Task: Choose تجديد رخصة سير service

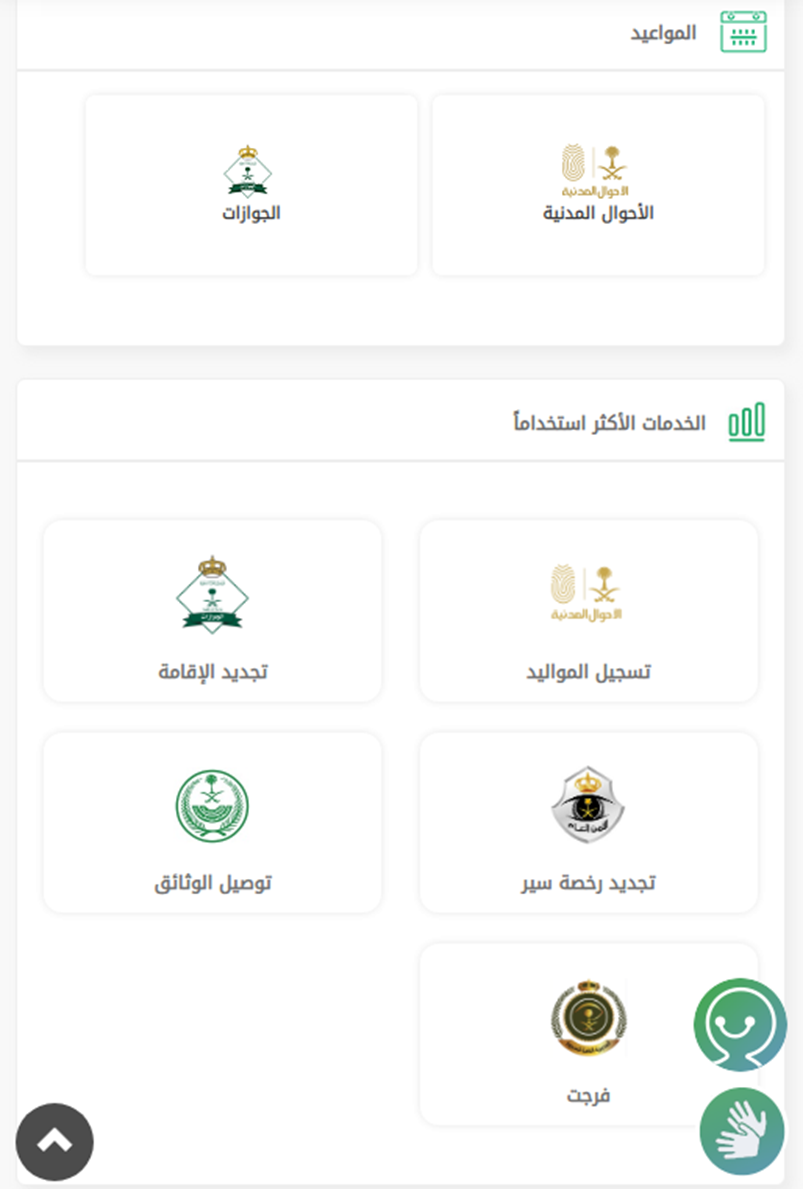Action: click(588, 823)
